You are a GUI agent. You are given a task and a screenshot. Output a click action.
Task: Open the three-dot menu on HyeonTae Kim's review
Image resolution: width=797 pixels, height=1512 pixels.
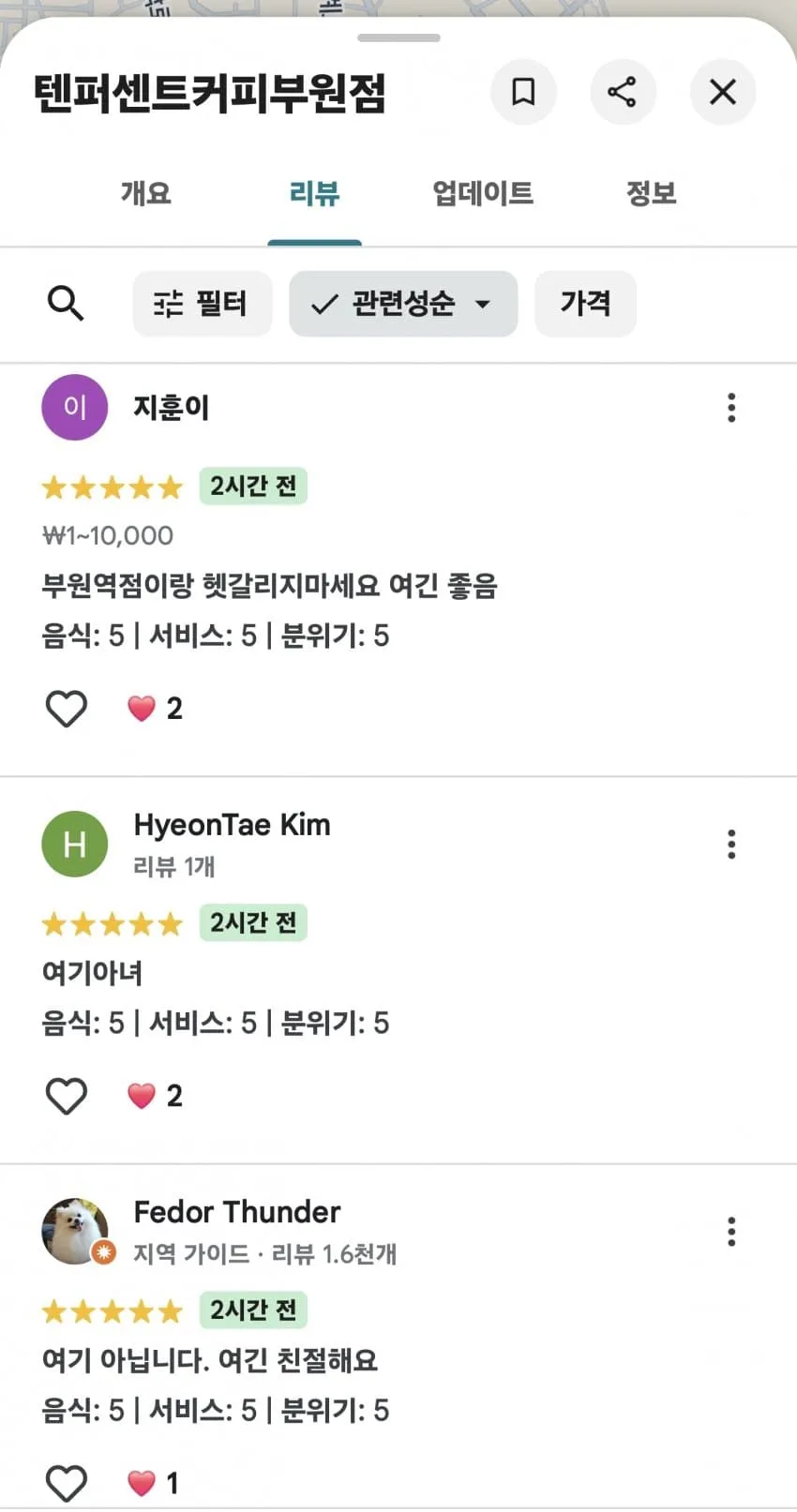tap(730, 844)
